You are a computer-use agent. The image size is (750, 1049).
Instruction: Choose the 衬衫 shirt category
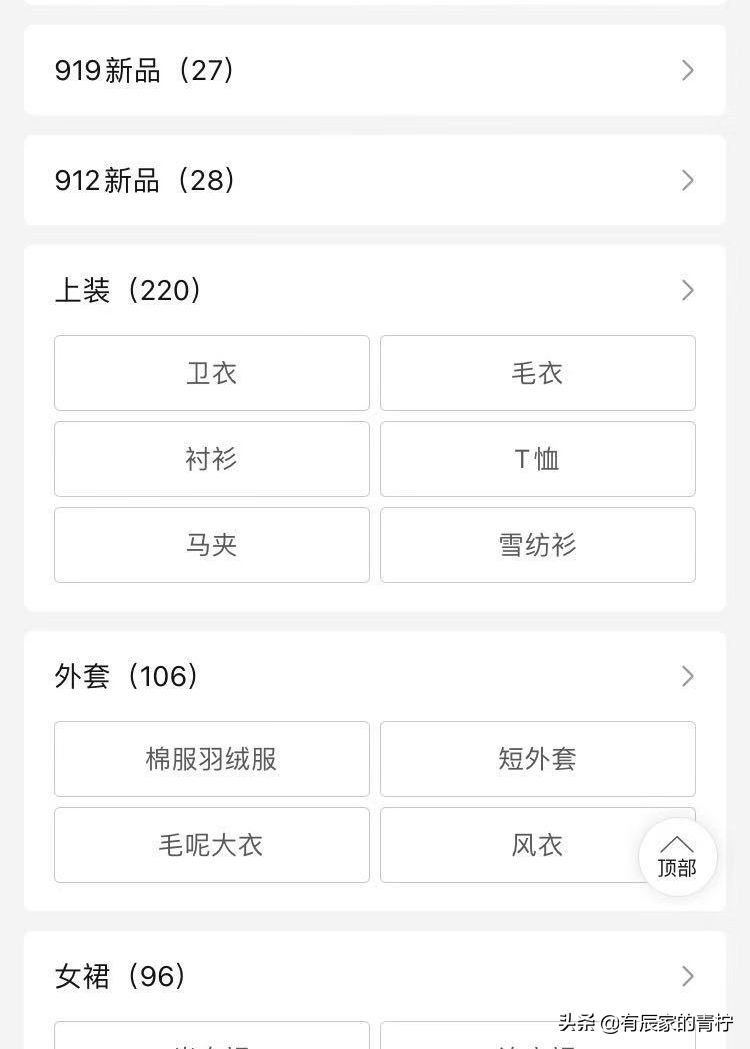click(211, 459)
